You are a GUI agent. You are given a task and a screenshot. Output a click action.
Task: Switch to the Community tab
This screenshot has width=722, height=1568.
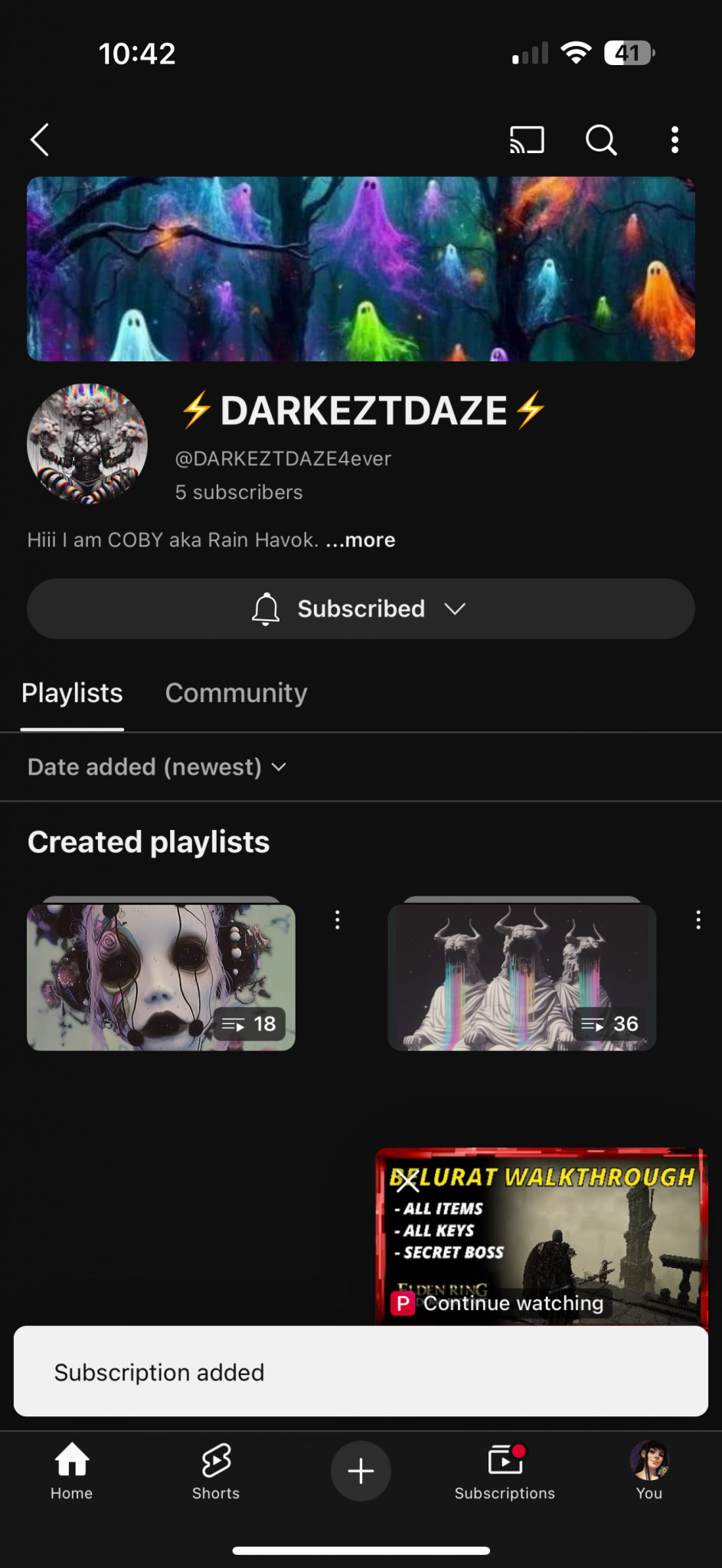pos(236,693)
